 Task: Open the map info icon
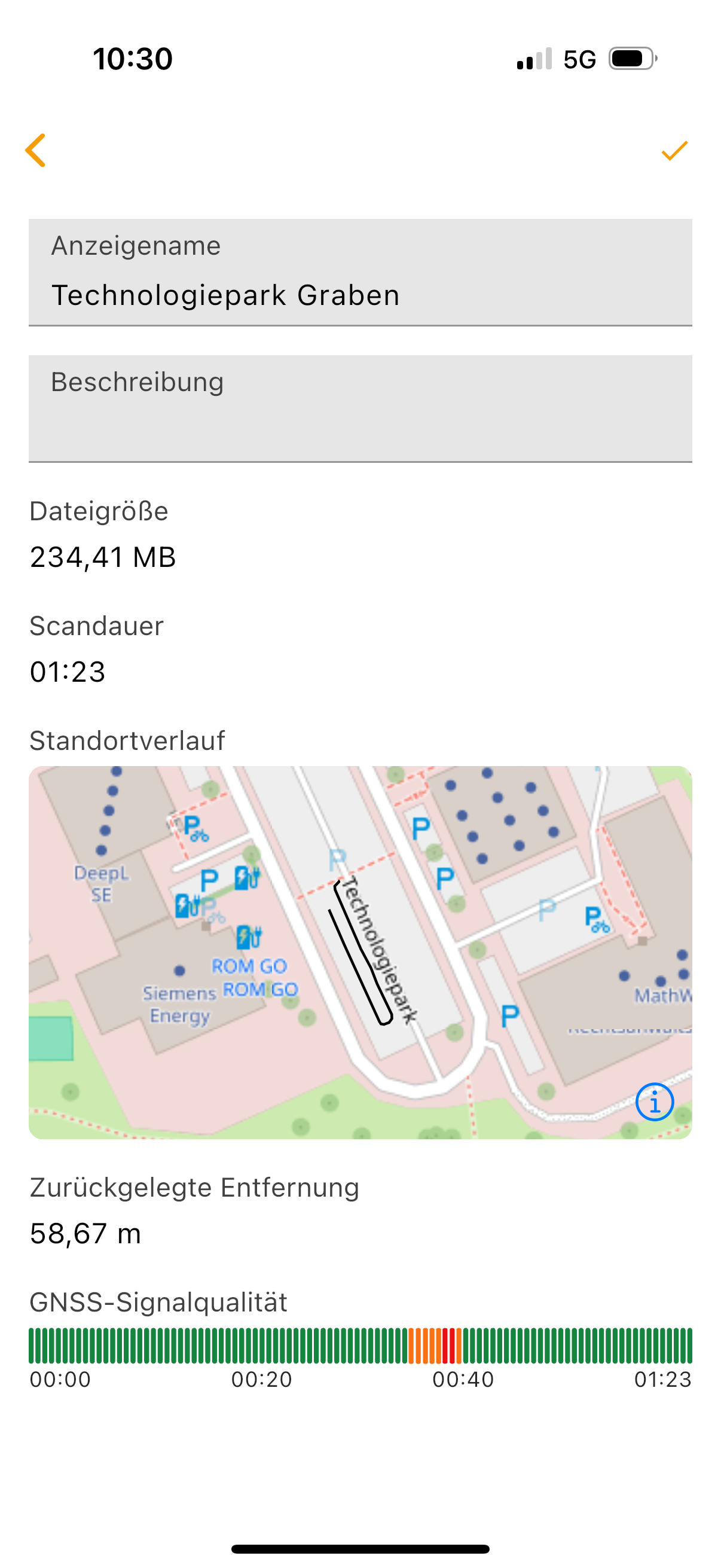pyautogui.click(x=655, y=1102)
